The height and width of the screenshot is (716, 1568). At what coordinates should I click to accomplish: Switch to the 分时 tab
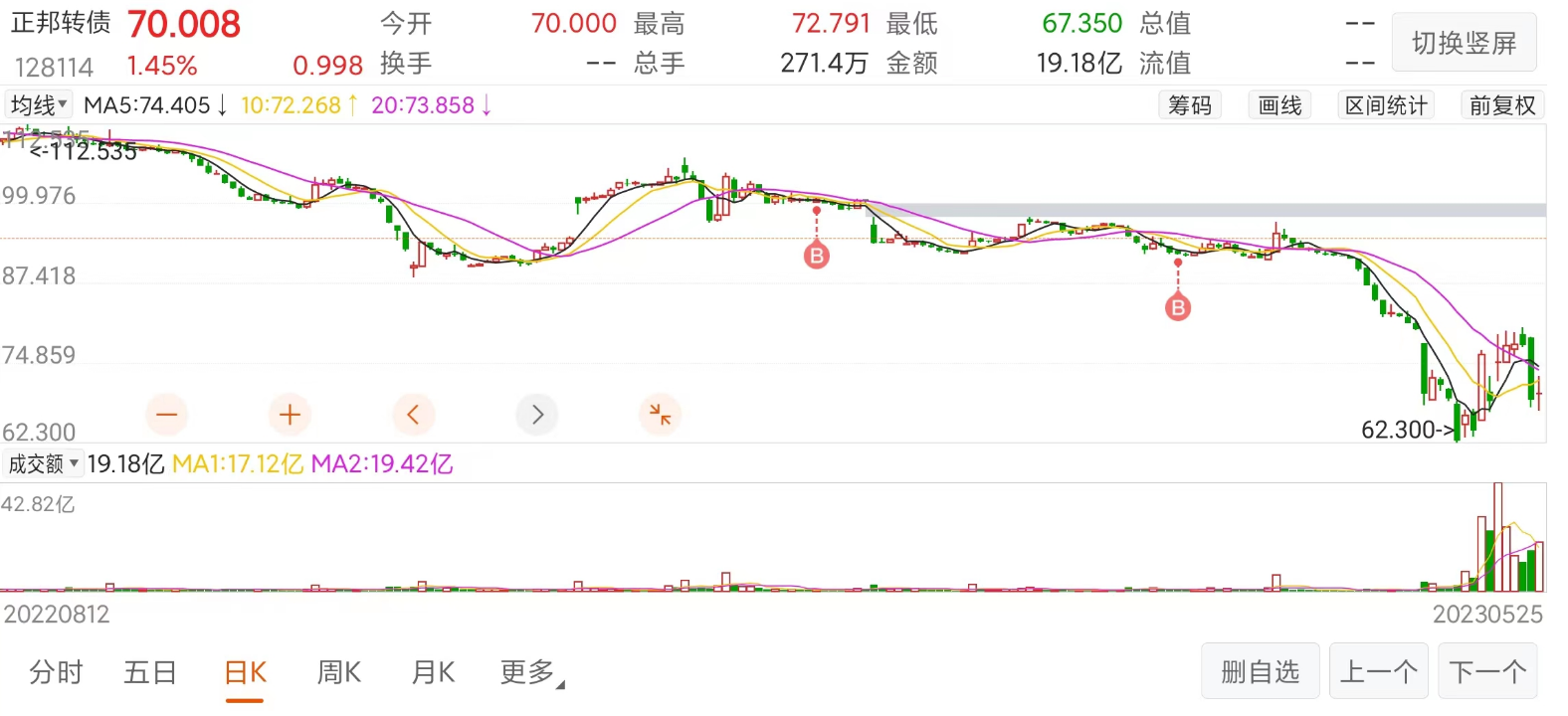pos(56,672)
